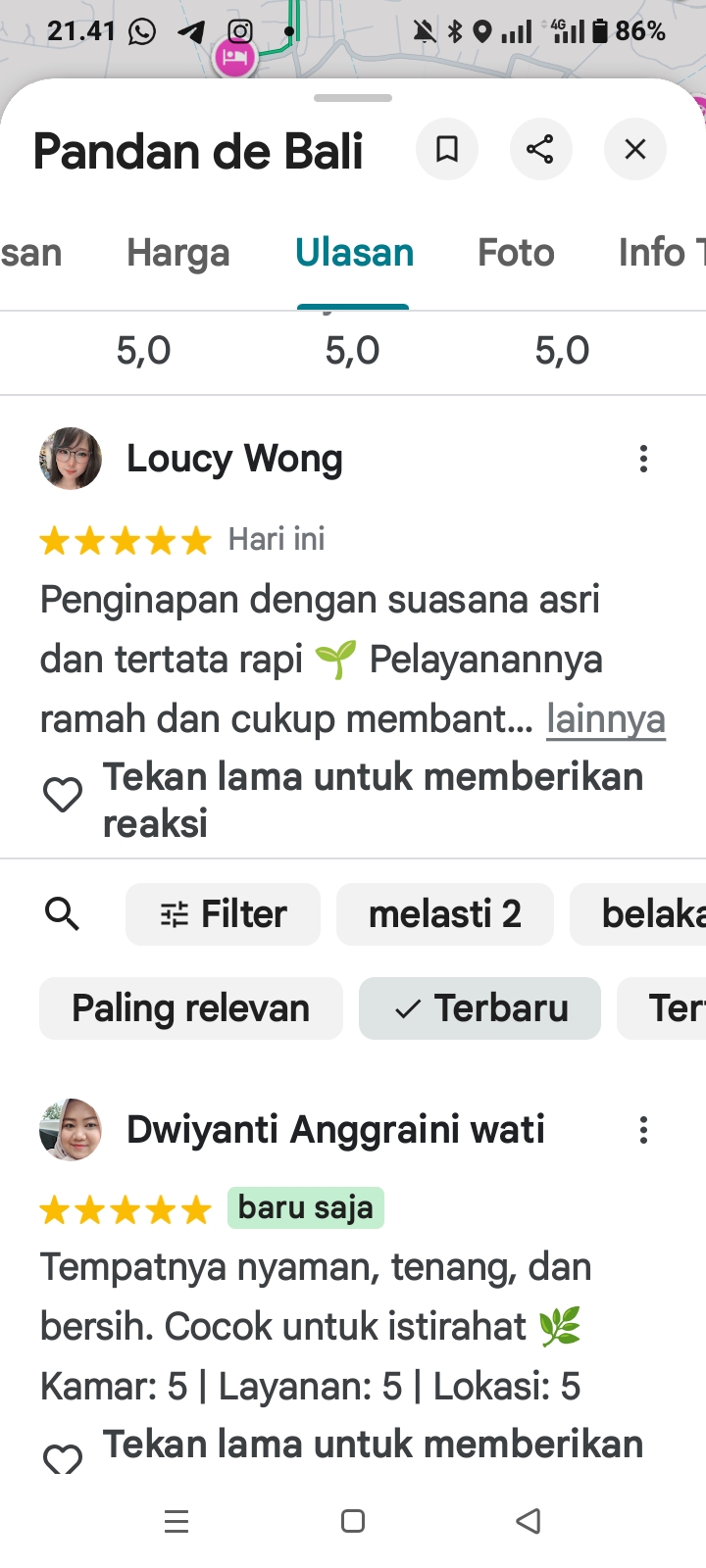Image resolution: width=706 pixels, height=1568 pixels.
Task: Switch to the Foto tab
Action: tap(516, 253)
